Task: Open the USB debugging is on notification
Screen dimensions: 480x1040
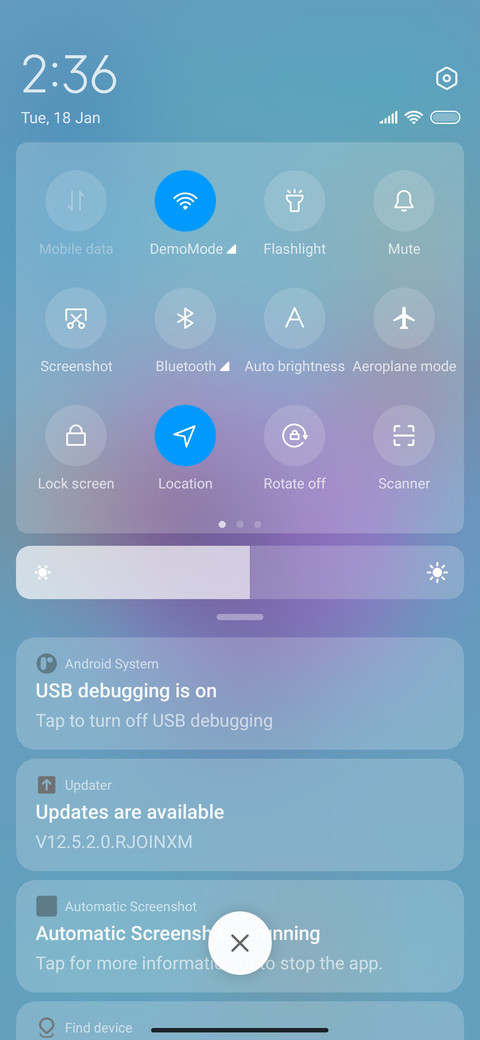Action: click(240, 694)
